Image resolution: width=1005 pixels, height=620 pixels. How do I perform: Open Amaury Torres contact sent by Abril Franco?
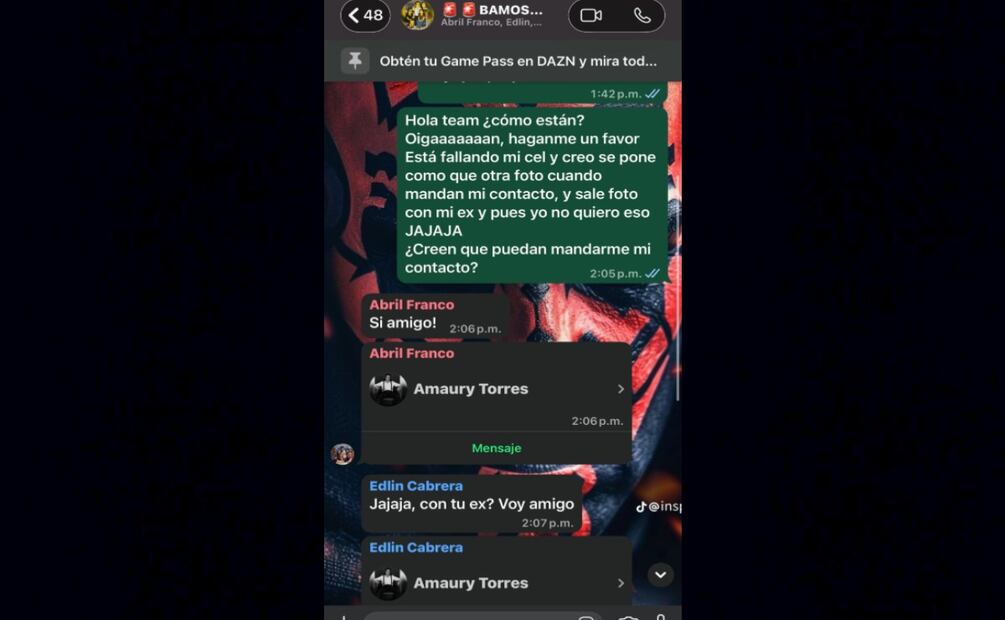[496, 389]
